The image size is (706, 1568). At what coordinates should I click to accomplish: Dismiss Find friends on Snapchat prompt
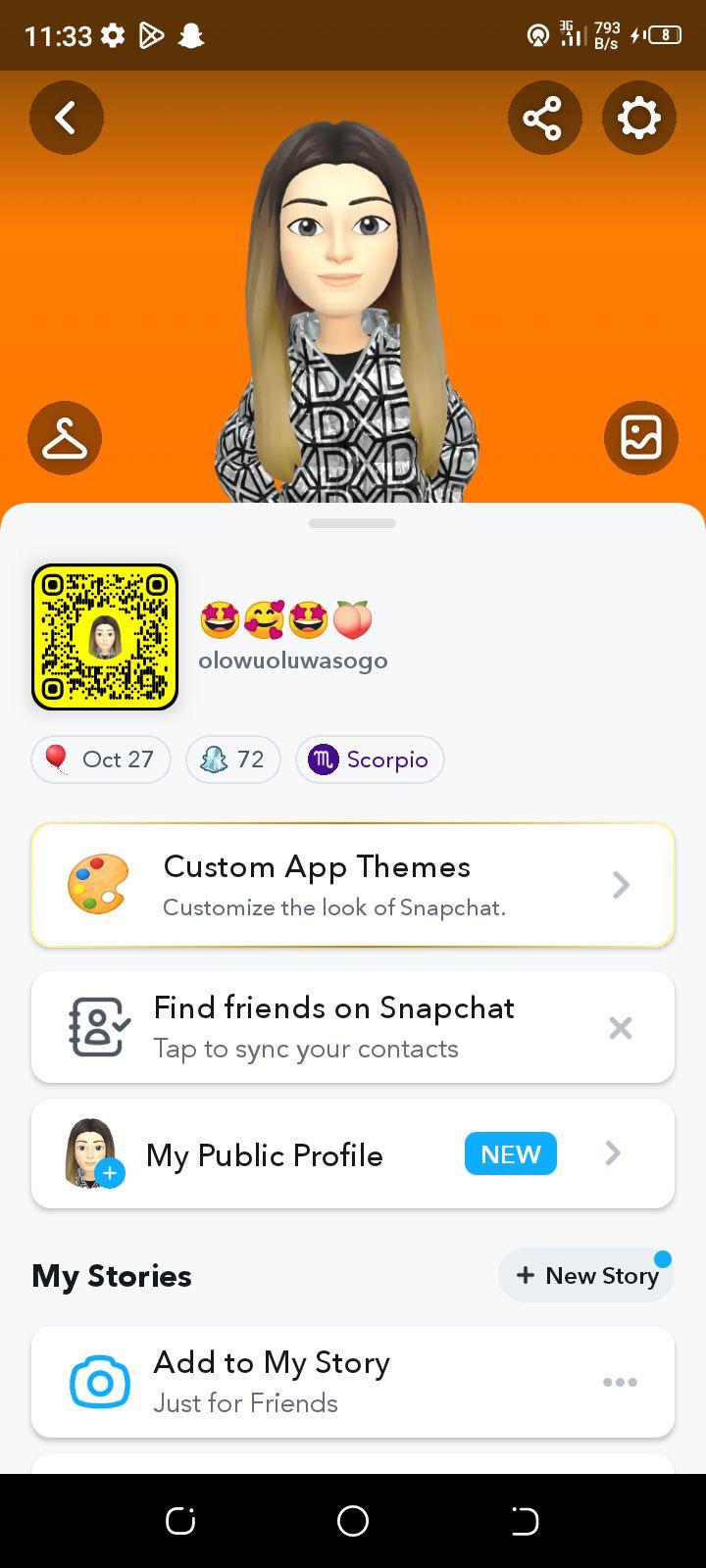(x=621, y=1027)
